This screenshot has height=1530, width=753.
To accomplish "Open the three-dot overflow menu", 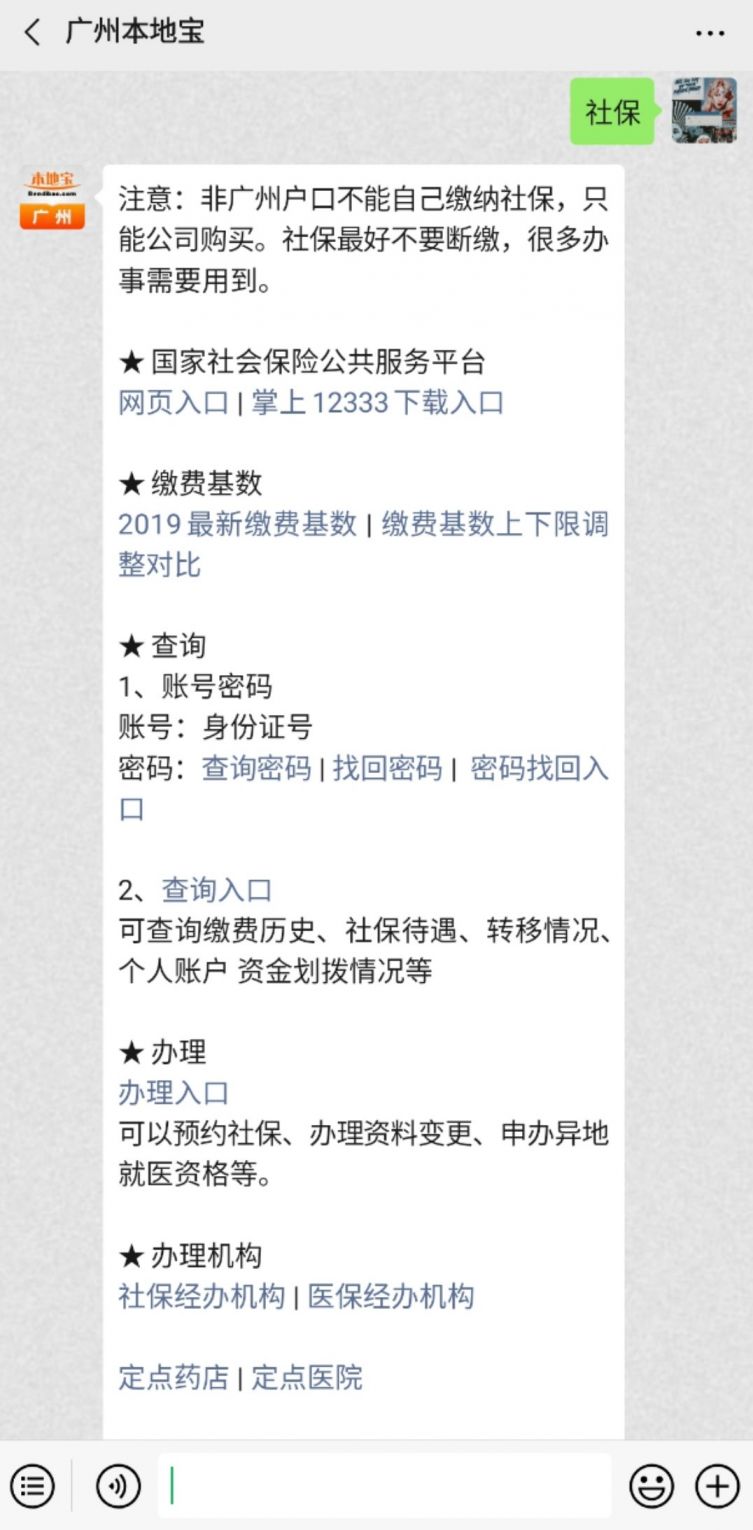I will [710, 33].
